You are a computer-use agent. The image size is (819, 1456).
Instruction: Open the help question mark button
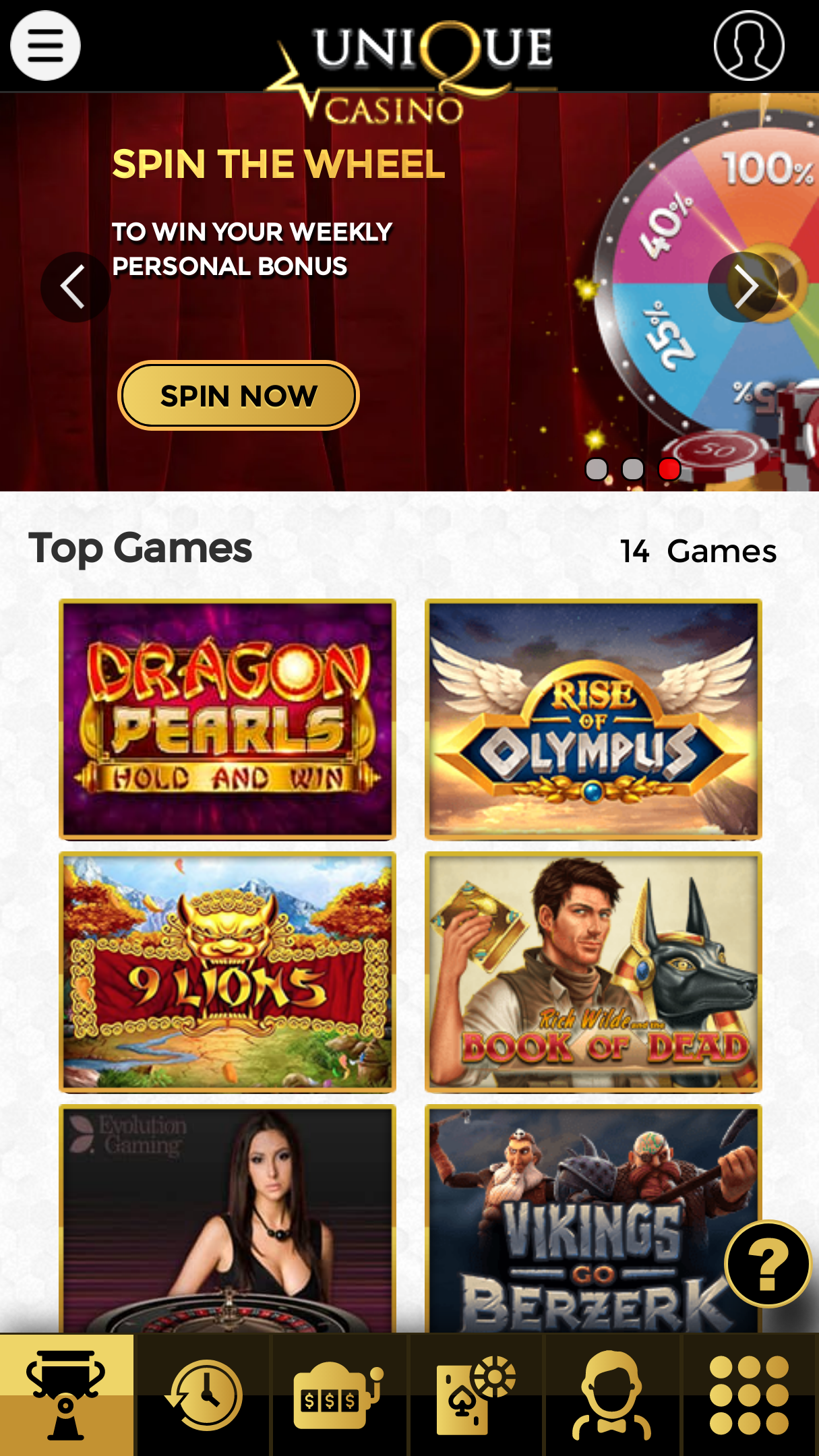click(768, 1264)
